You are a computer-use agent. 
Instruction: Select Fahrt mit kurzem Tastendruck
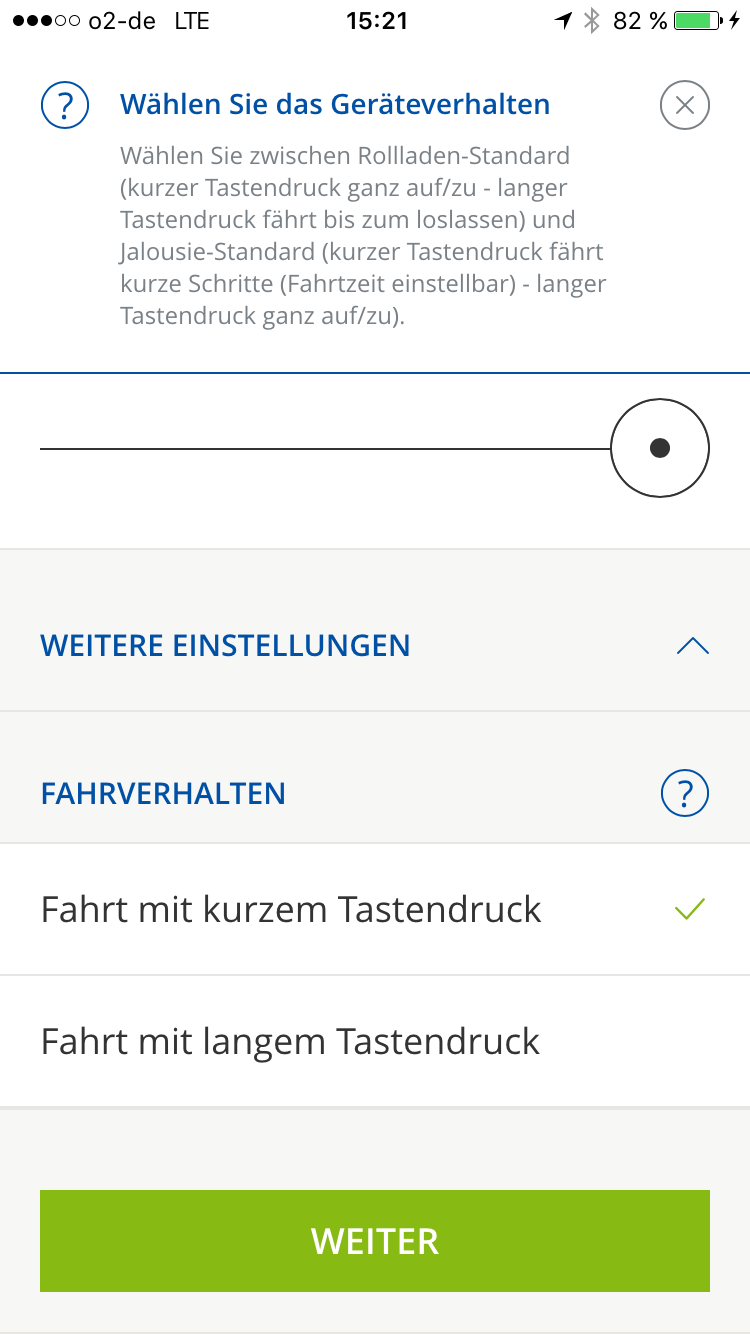[x=375, y=909]
